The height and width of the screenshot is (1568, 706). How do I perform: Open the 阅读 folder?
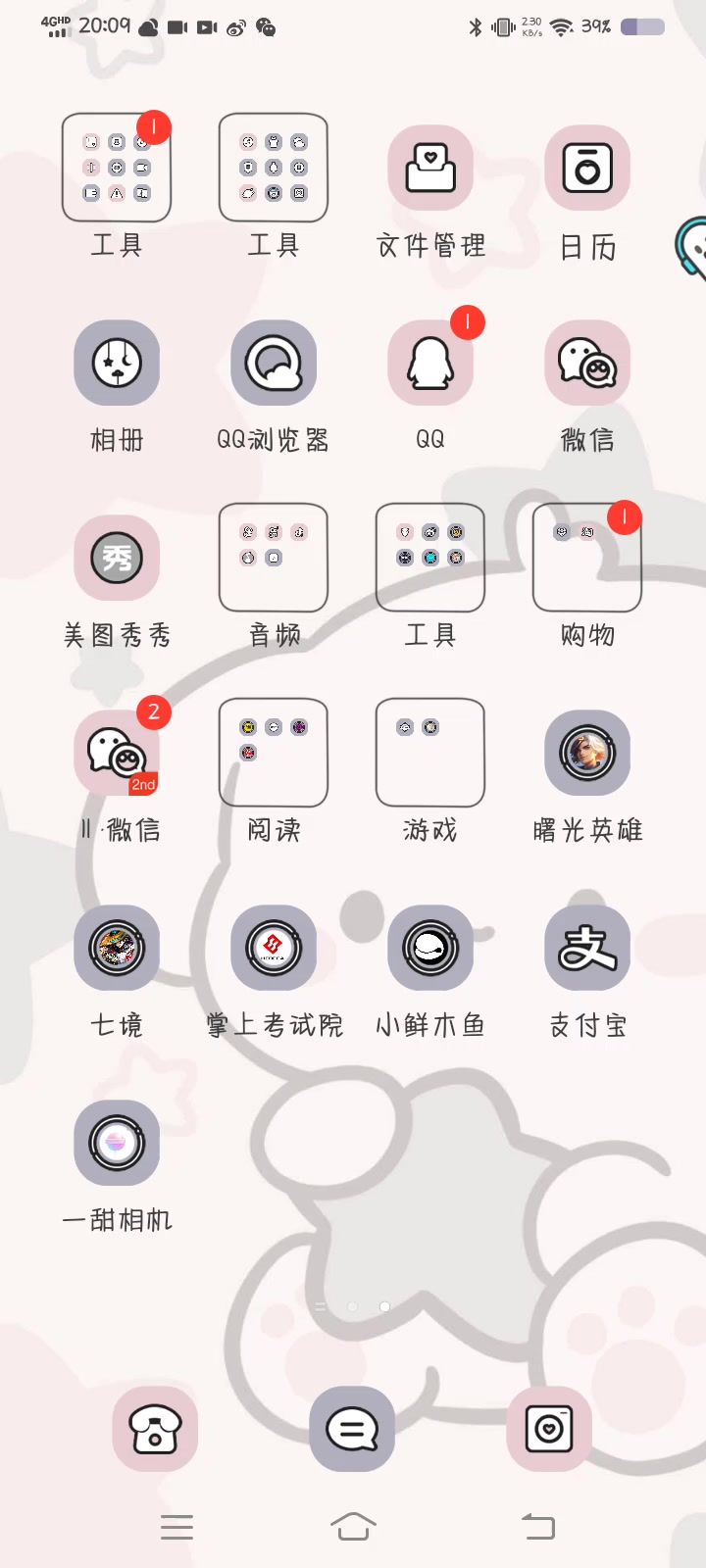coord(274,754)
